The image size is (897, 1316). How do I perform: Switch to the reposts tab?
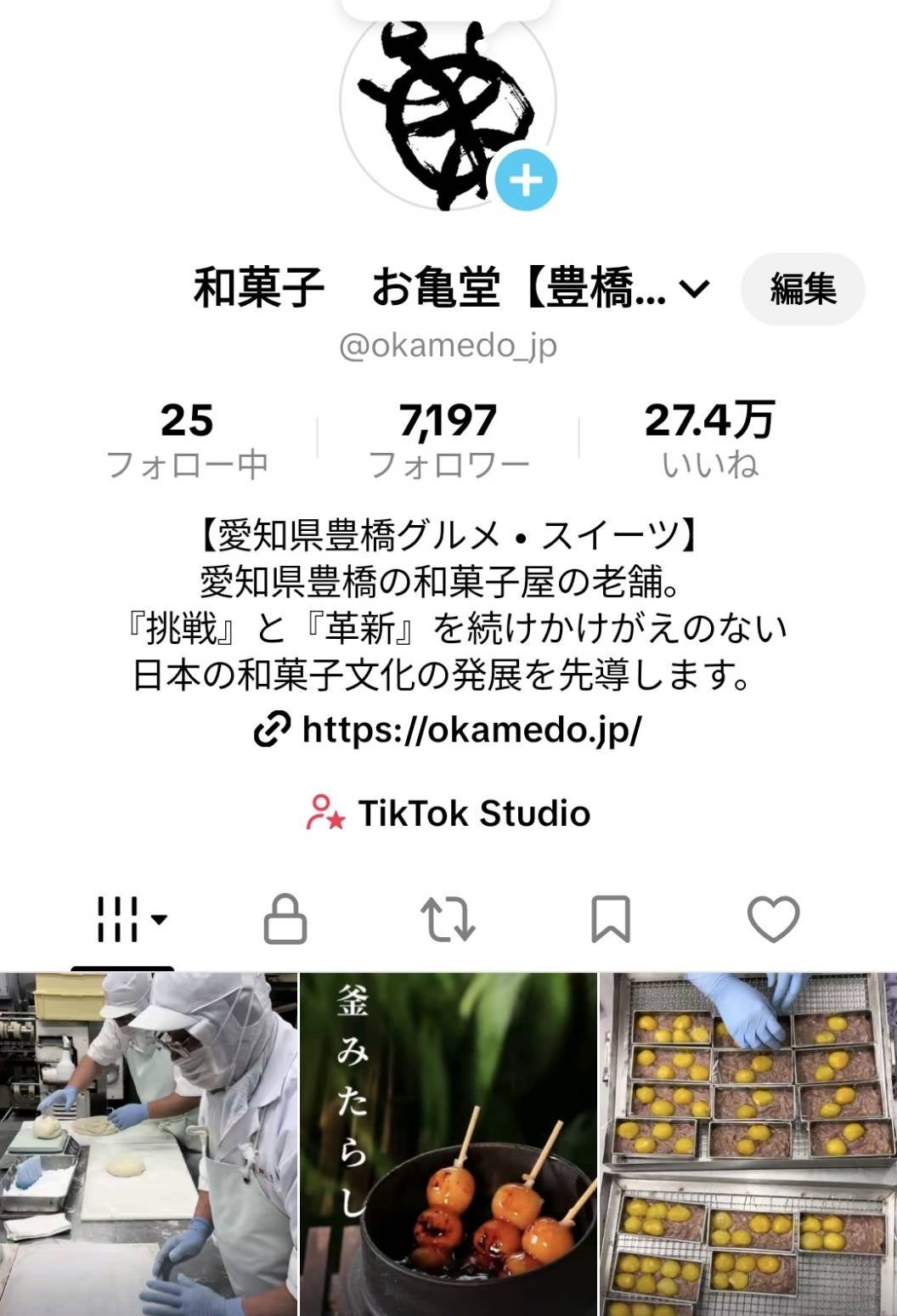click(448, 919)
